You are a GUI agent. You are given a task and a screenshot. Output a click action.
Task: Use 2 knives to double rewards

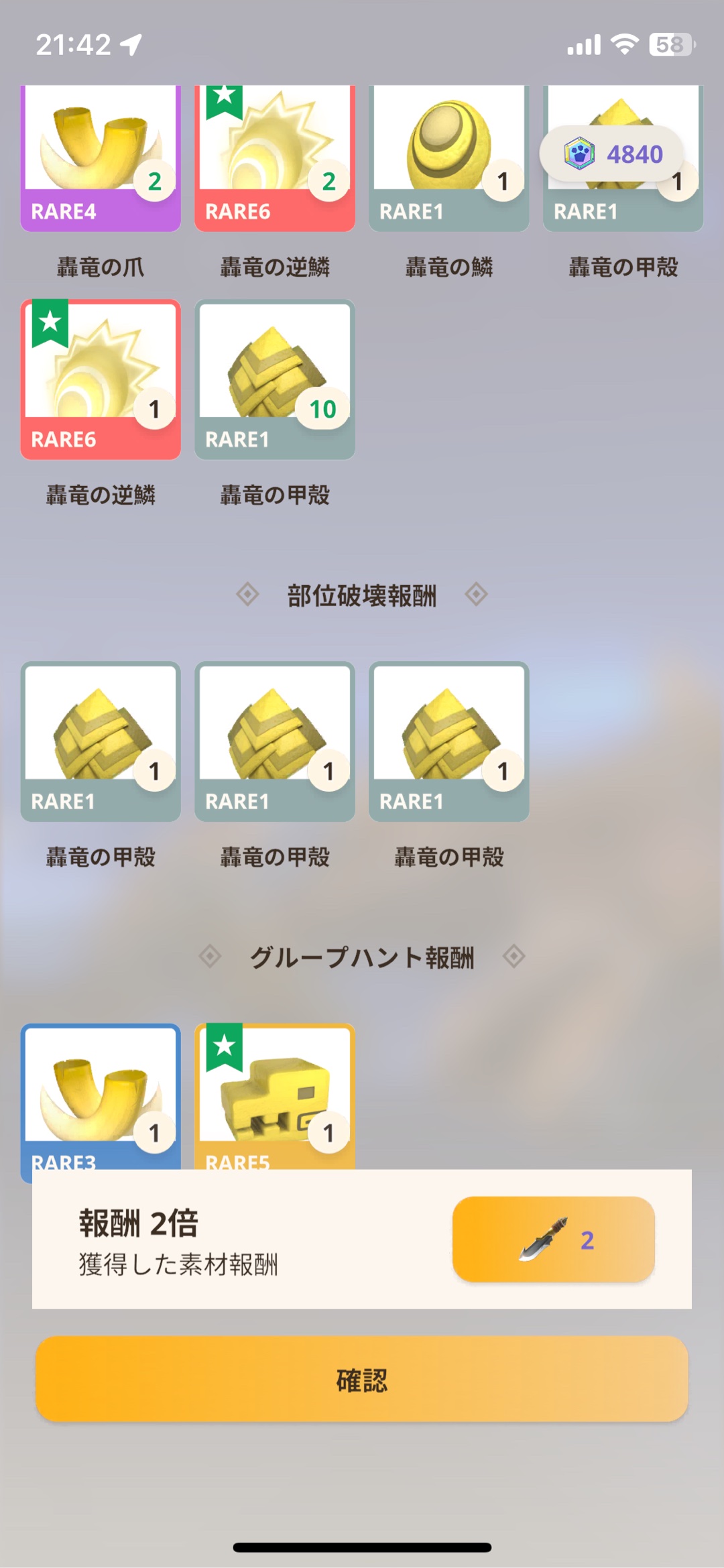pos(553,1240)
